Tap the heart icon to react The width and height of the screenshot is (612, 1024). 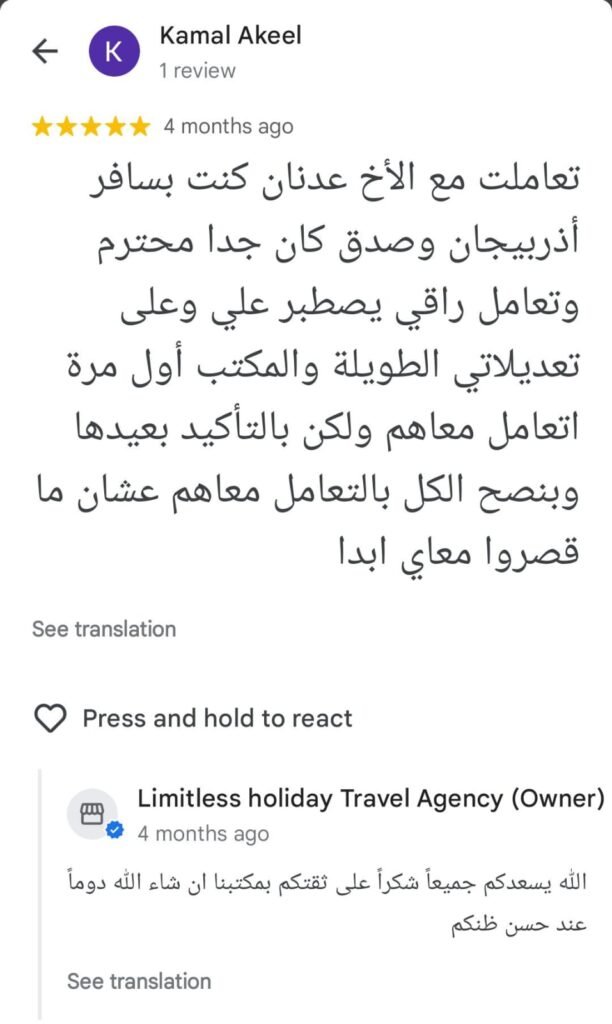(50, 718)
